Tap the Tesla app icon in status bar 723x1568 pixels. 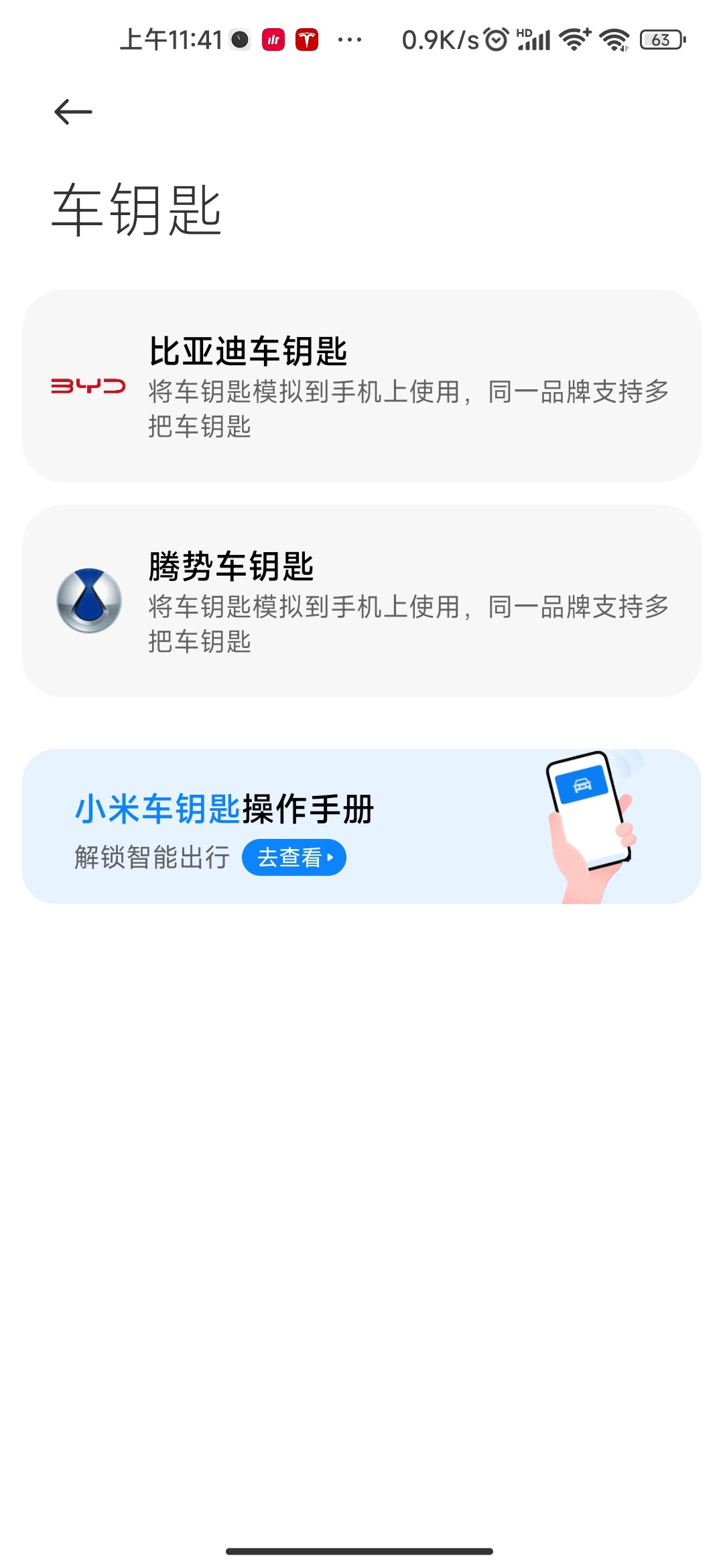[306, 40]
